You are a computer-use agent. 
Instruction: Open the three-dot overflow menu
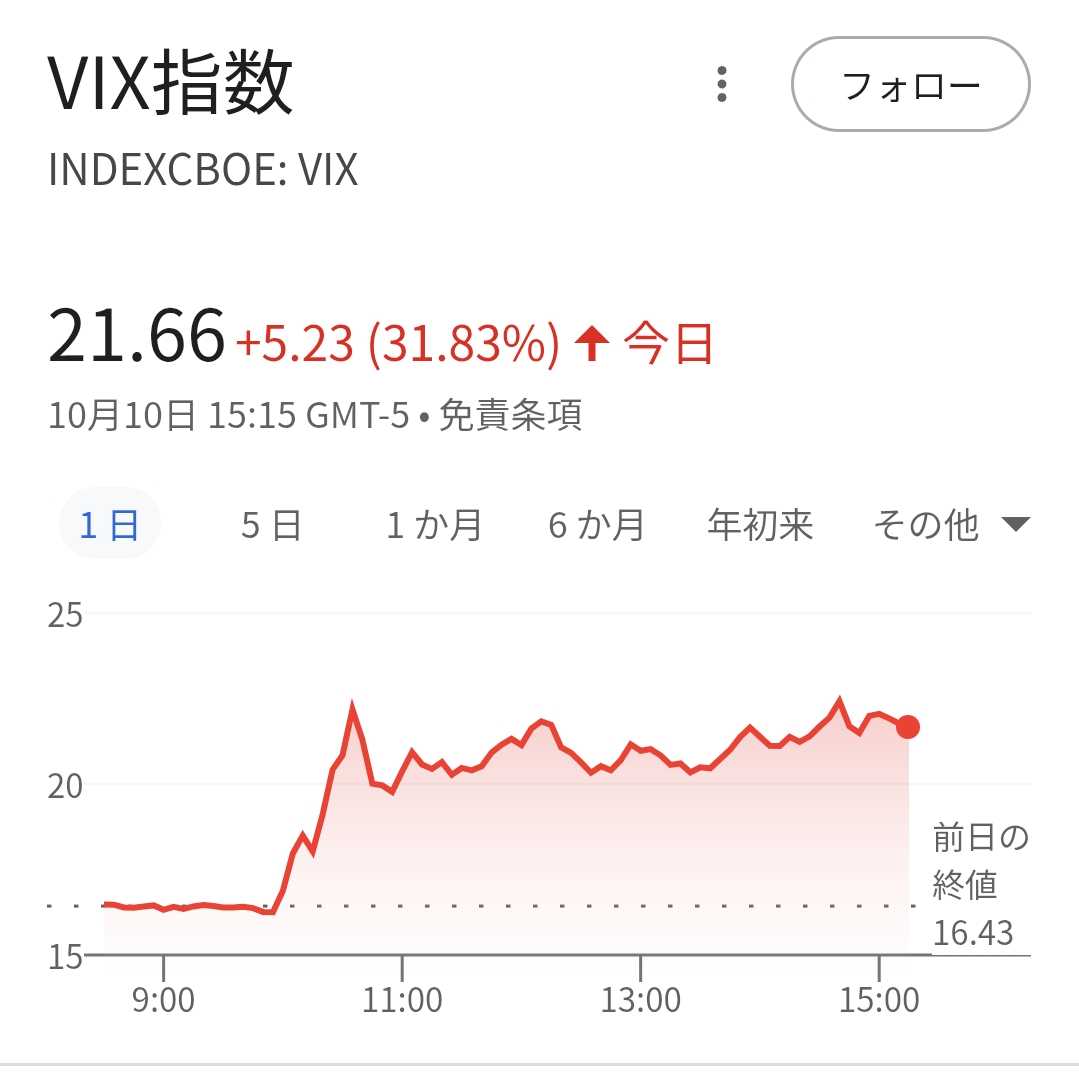[722, 85]
